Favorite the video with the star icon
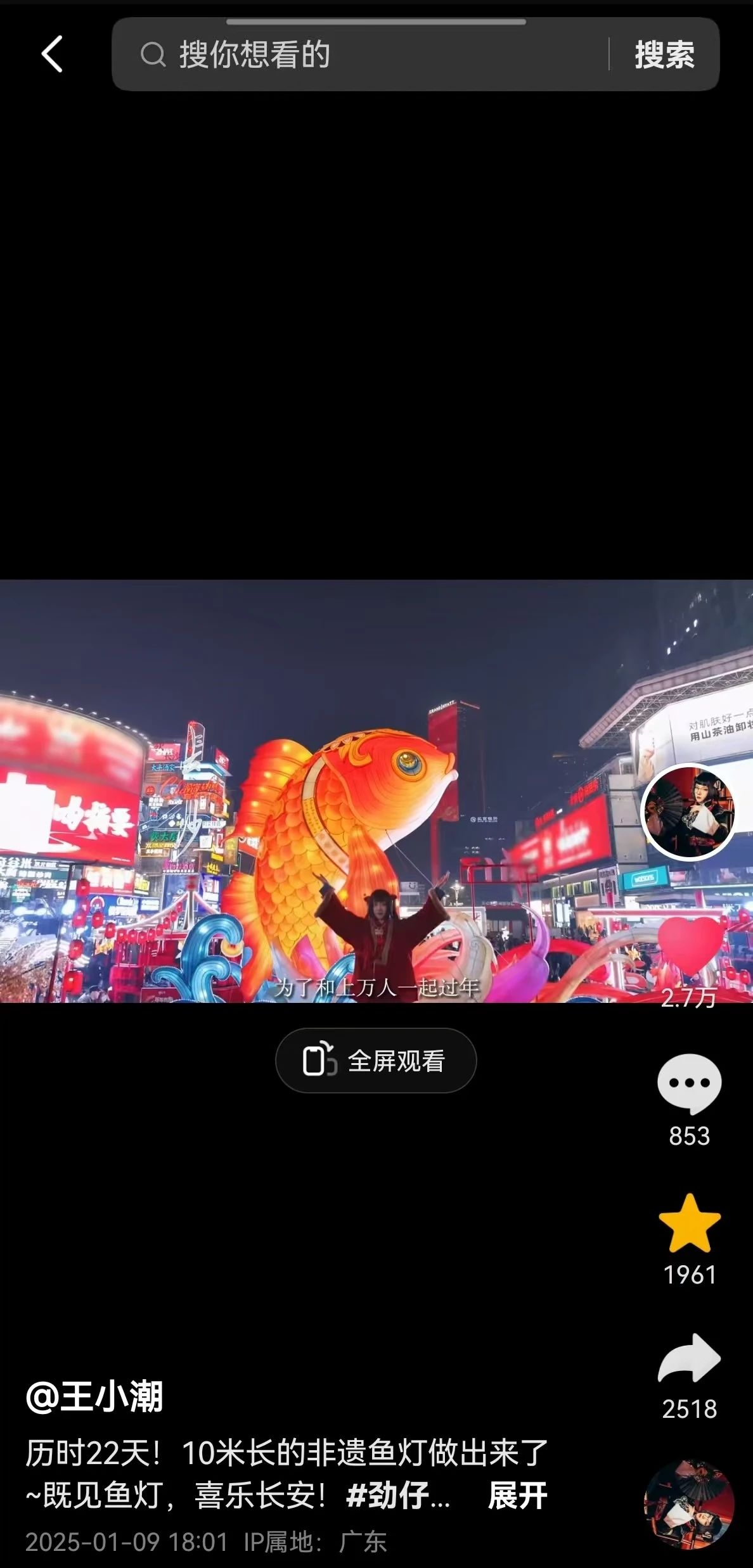Viewport: 753px width, 1568px height. pos(689,1223)
